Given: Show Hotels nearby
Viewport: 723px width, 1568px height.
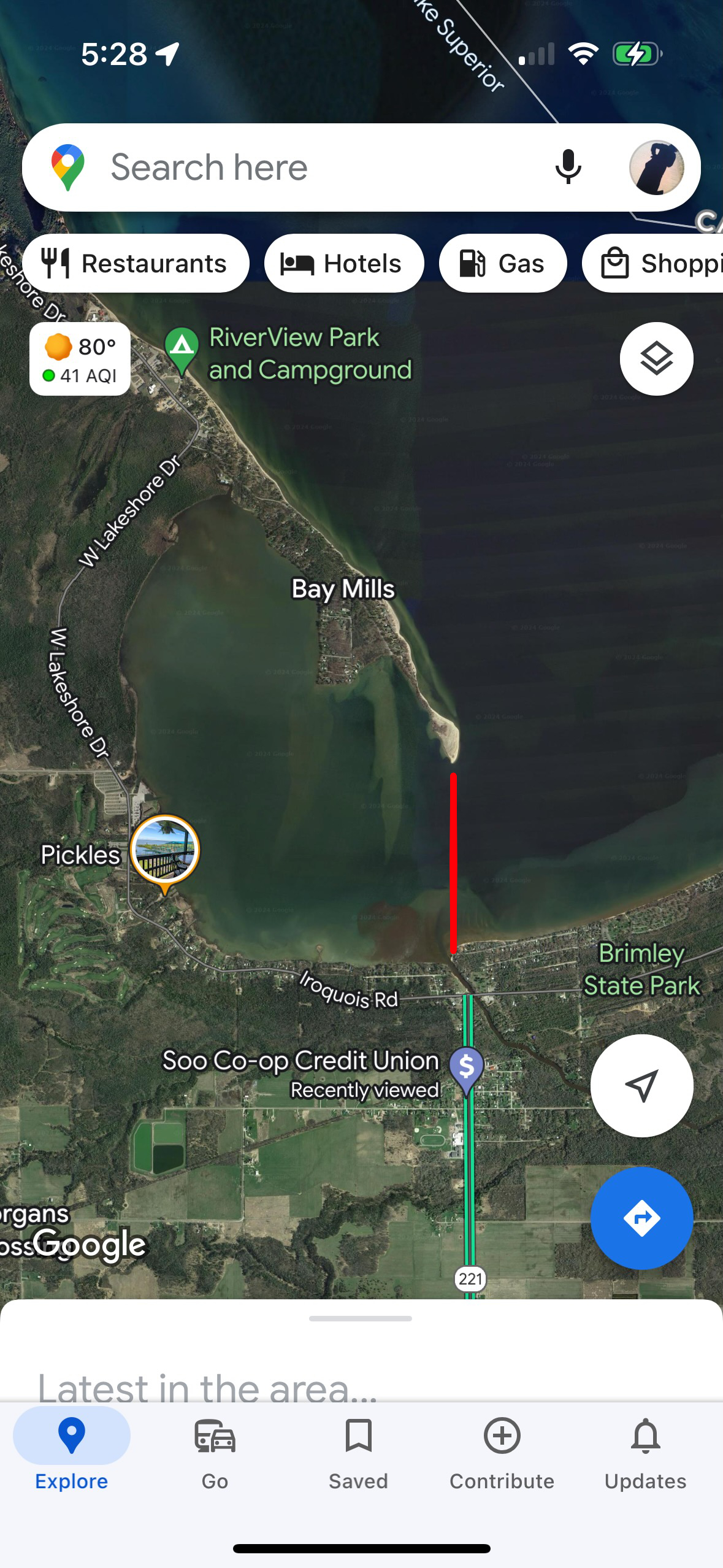Looking at the screenshot, I should tap(344, 263).
